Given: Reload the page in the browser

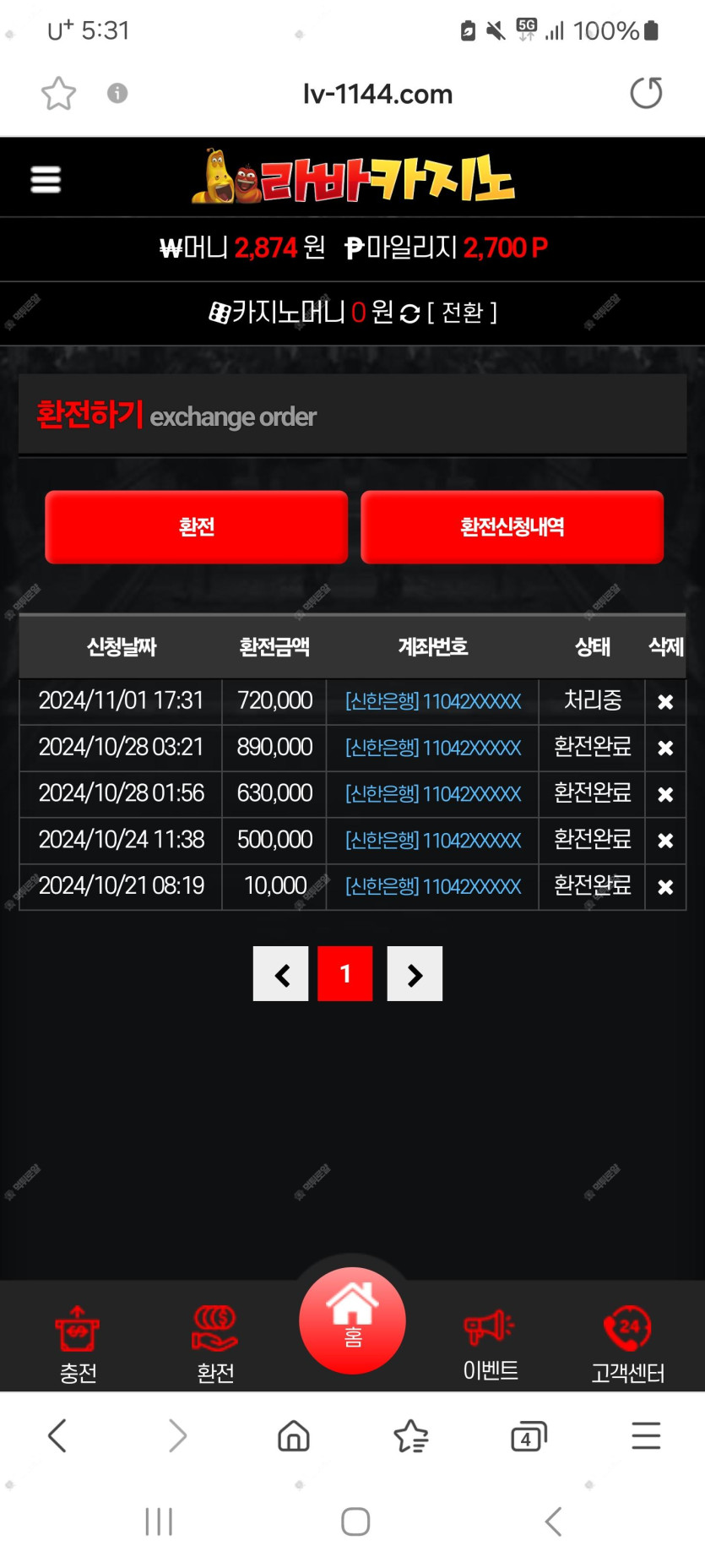Looking at the screenshot, I should 646,93.
